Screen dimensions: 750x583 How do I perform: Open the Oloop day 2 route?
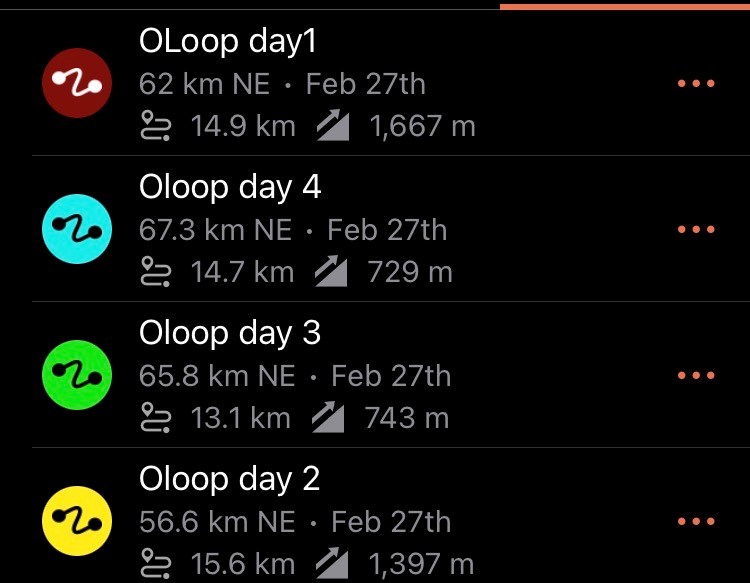click(x=230, y=479)
